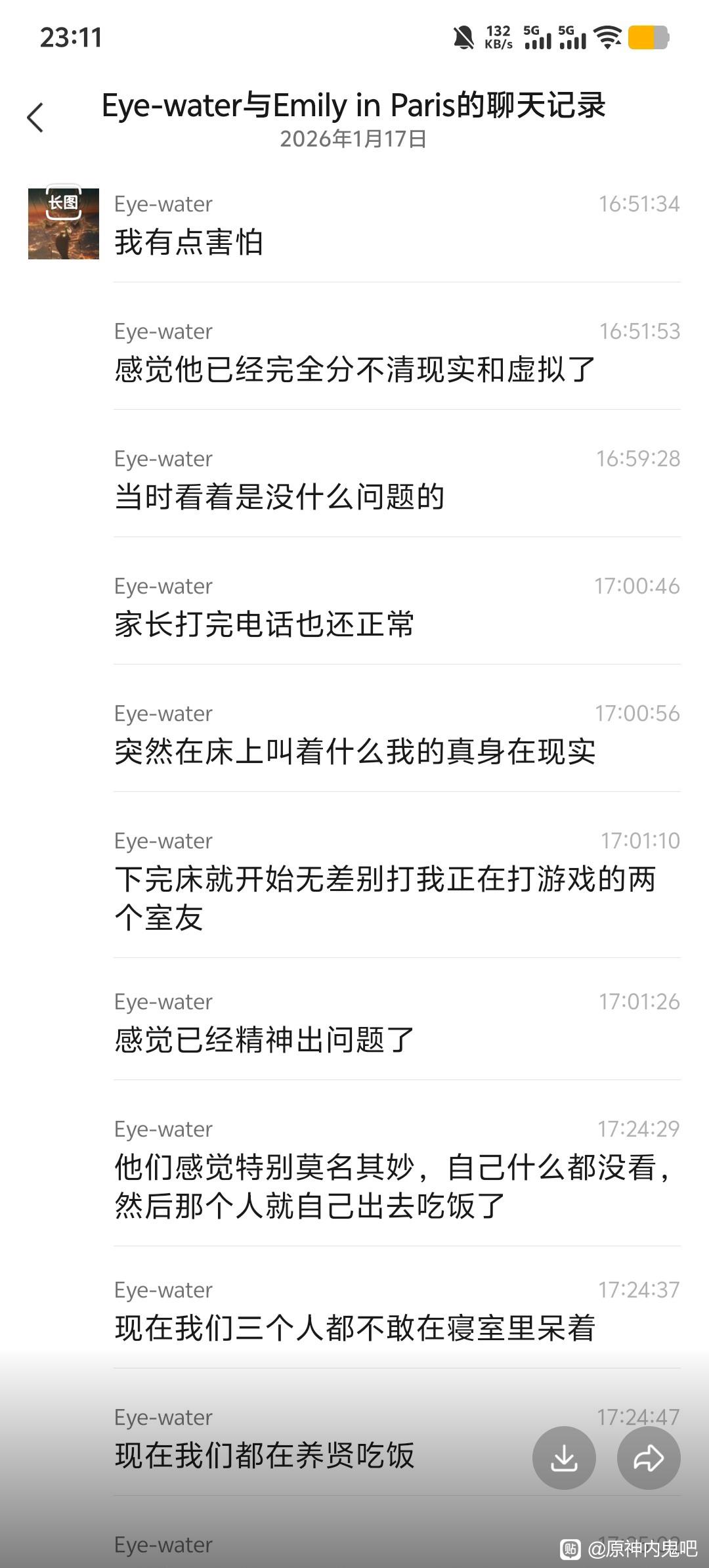Share this chat record

click(x=649, y=1458)
